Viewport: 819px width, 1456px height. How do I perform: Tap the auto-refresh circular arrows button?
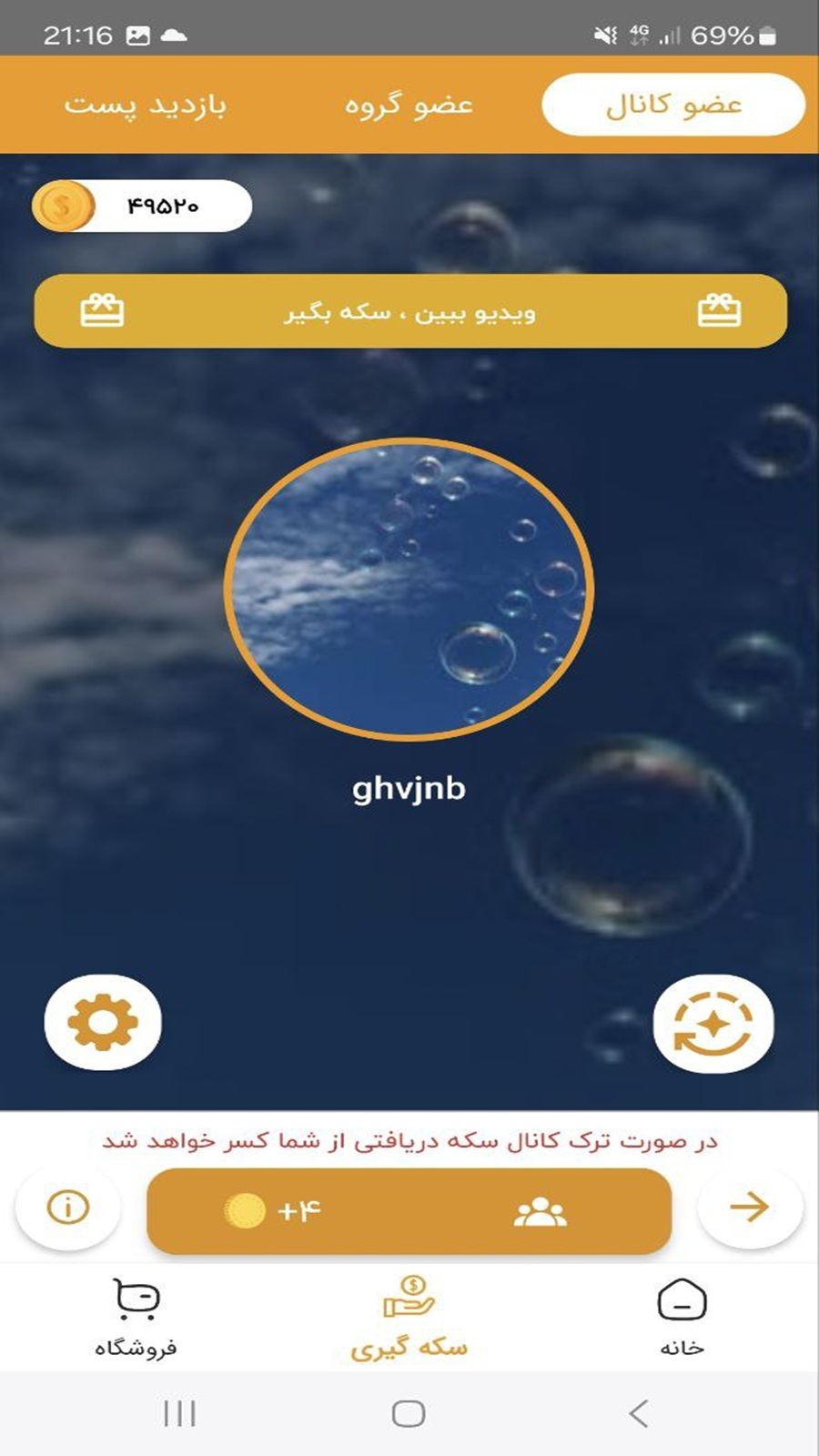tap(713, 1024)
